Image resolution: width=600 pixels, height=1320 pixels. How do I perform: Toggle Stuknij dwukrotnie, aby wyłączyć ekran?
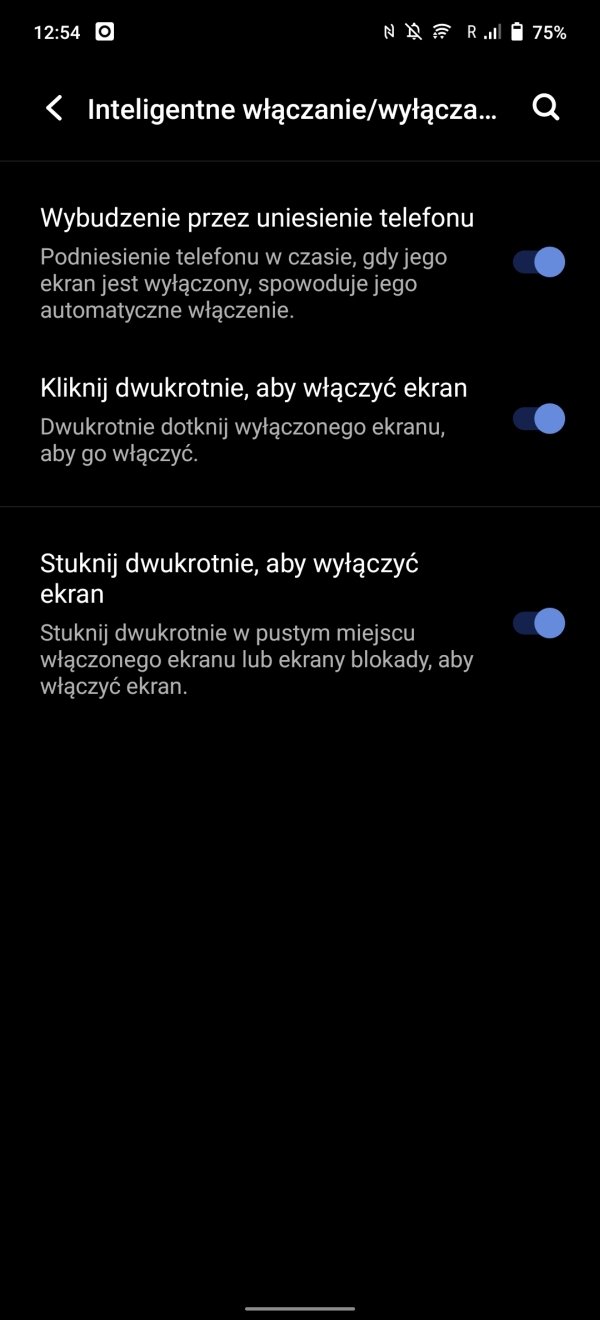539,623
